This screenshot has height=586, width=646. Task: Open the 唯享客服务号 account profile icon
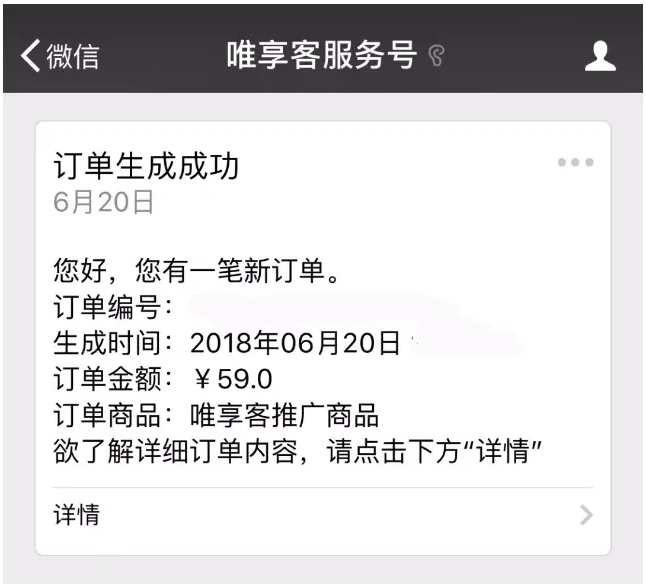coord(599,56)
